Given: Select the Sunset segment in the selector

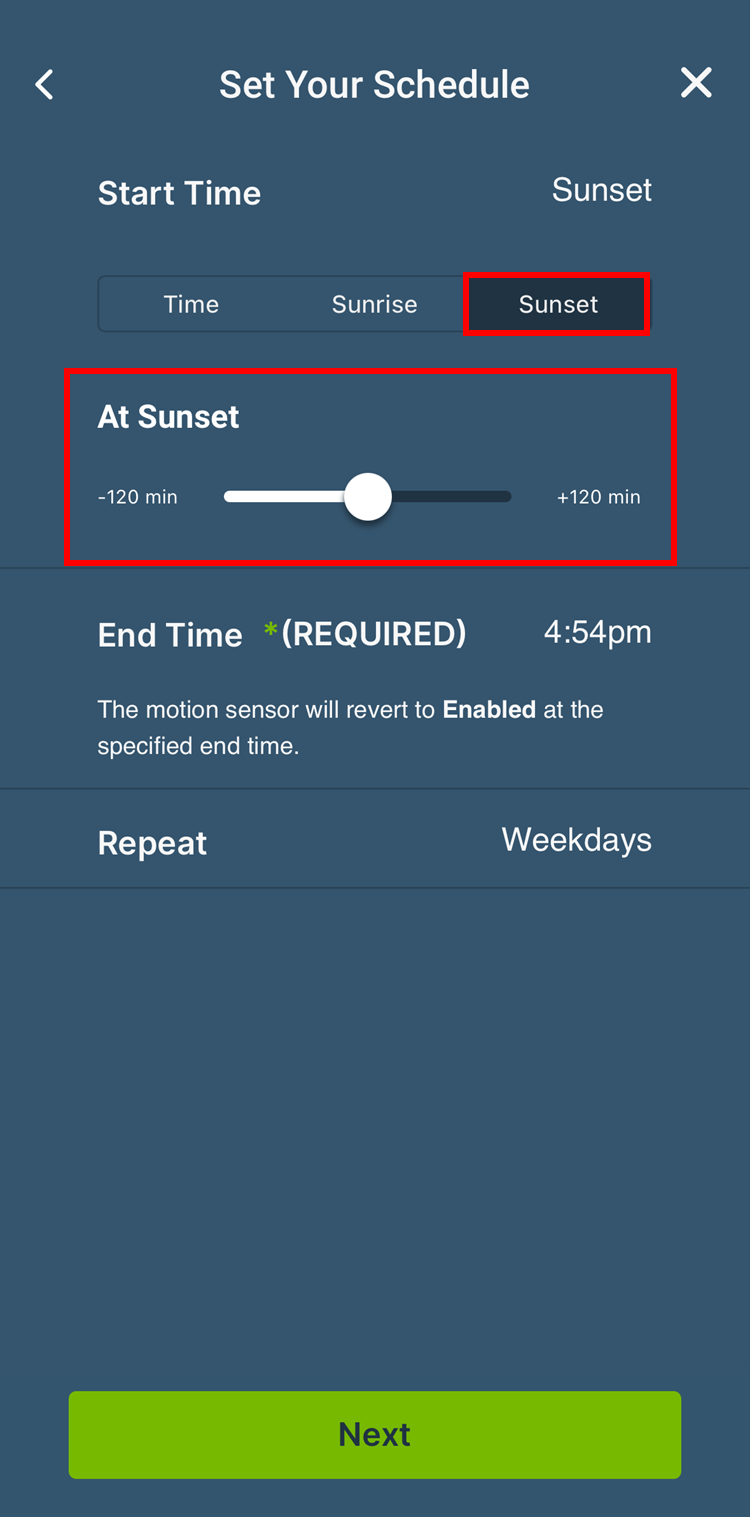Looking at the screenshot, I should pyautogui.click(x=557, y=304).
